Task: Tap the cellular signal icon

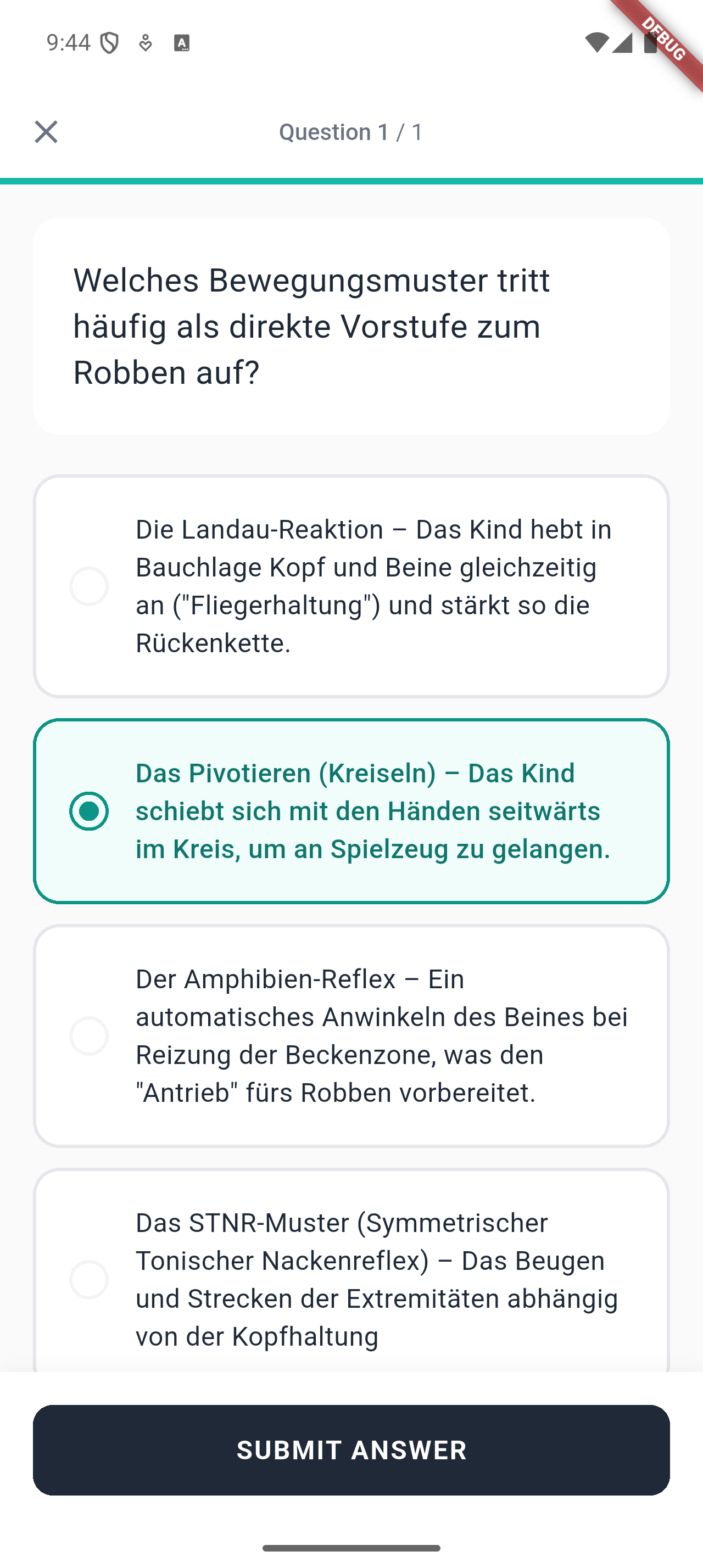Action: pyautogui.click(x=624, y=43)
